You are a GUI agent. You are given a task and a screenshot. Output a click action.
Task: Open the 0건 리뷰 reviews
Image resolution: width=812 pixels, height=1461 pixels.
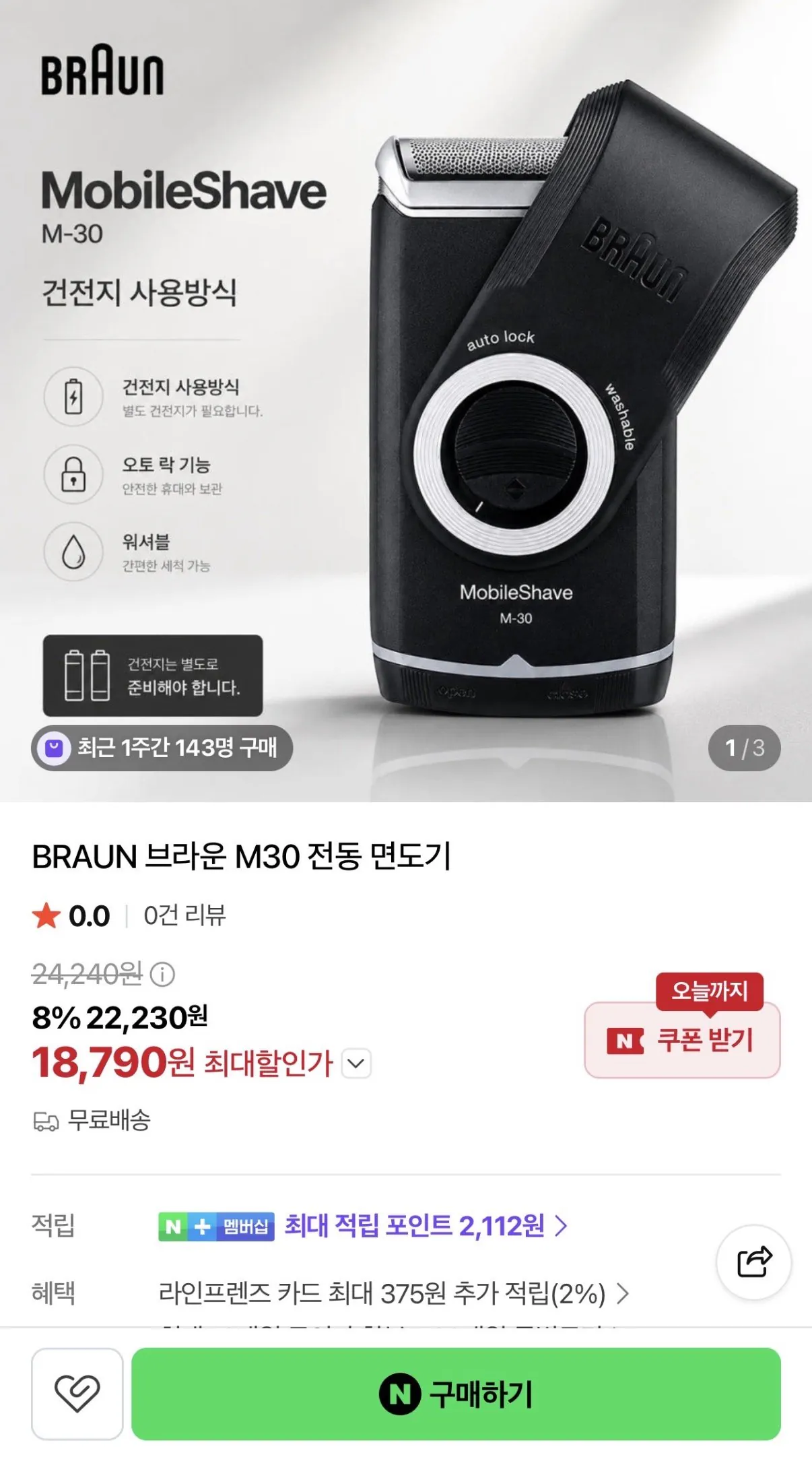tap(184, 915)
